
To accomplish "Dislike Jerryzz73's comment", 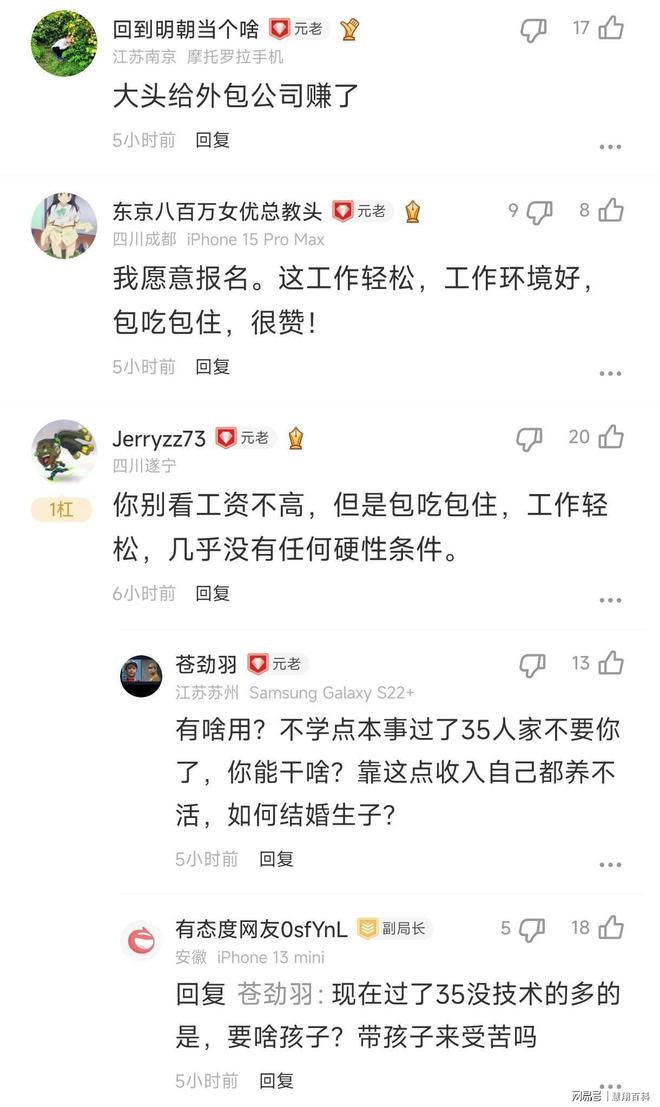I will tap(529, 438).
